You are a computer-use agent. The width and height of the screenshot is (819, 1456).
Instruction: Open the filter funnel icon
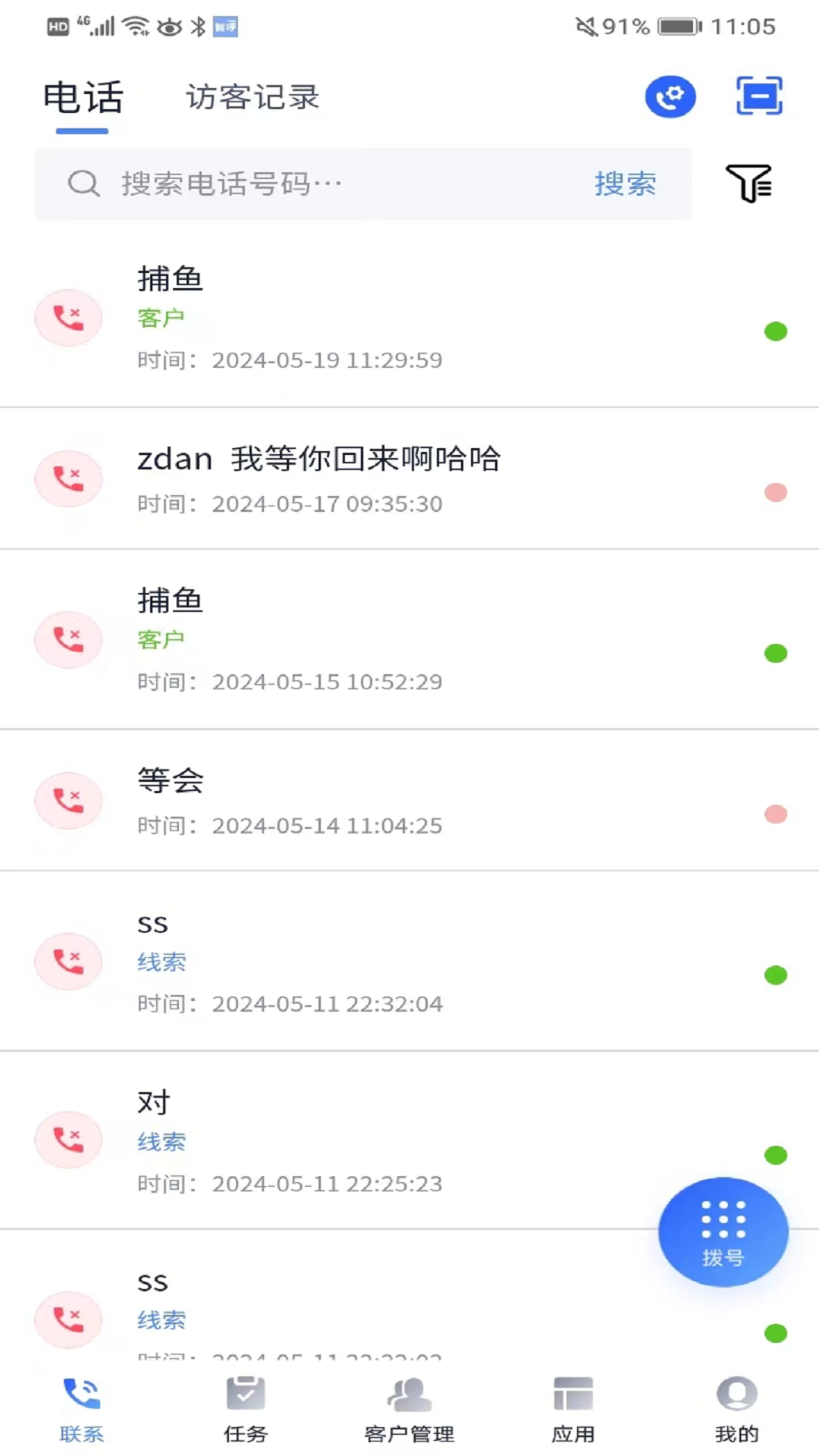coord(748,184)
